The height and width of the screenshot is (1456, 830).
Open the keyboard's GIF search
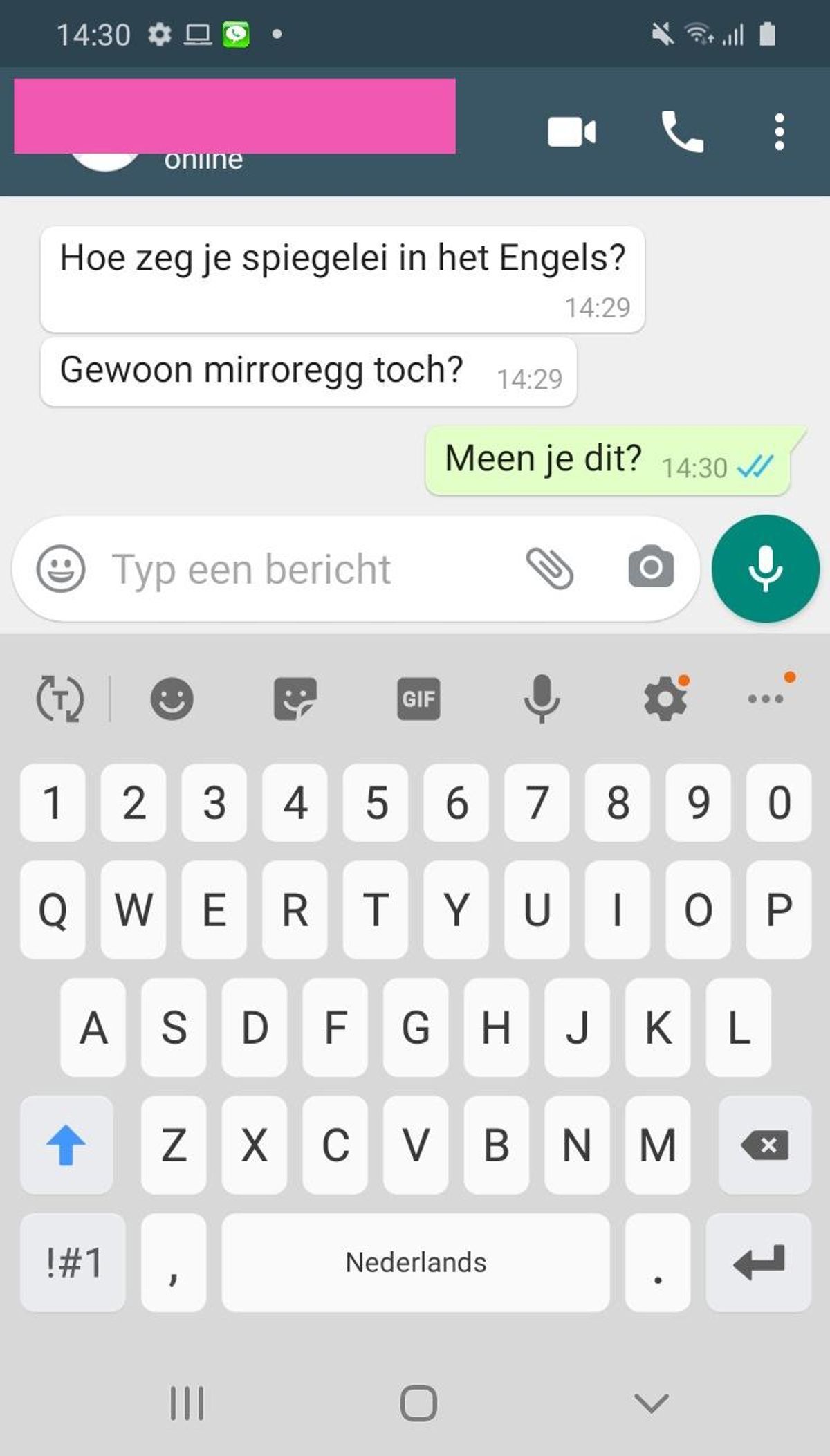pos(418,699)
